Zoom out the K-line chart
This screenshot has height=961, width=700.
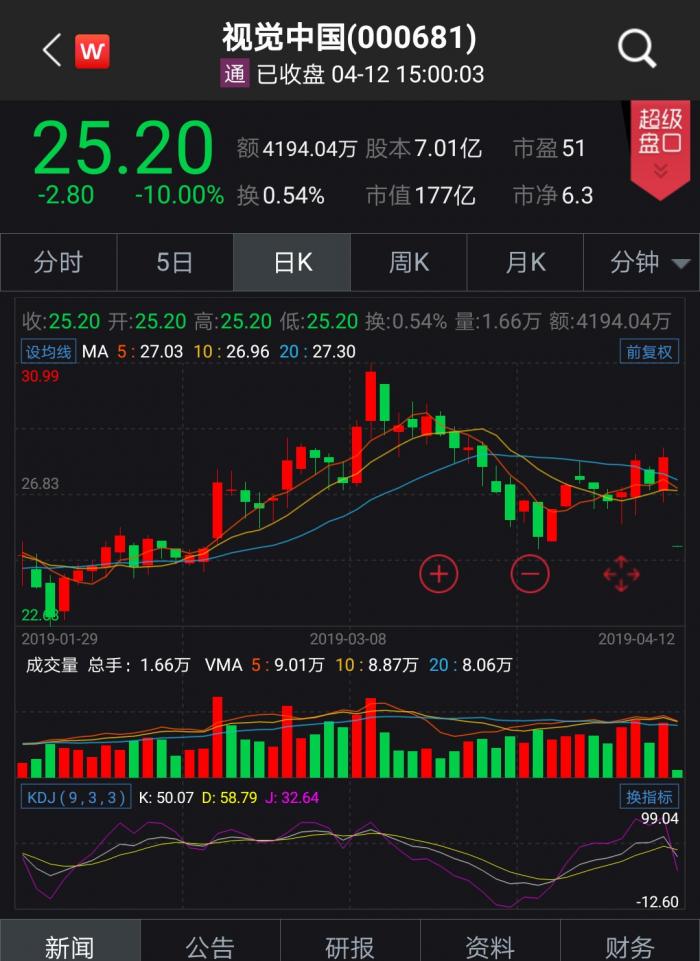click(x=530, y=573)
